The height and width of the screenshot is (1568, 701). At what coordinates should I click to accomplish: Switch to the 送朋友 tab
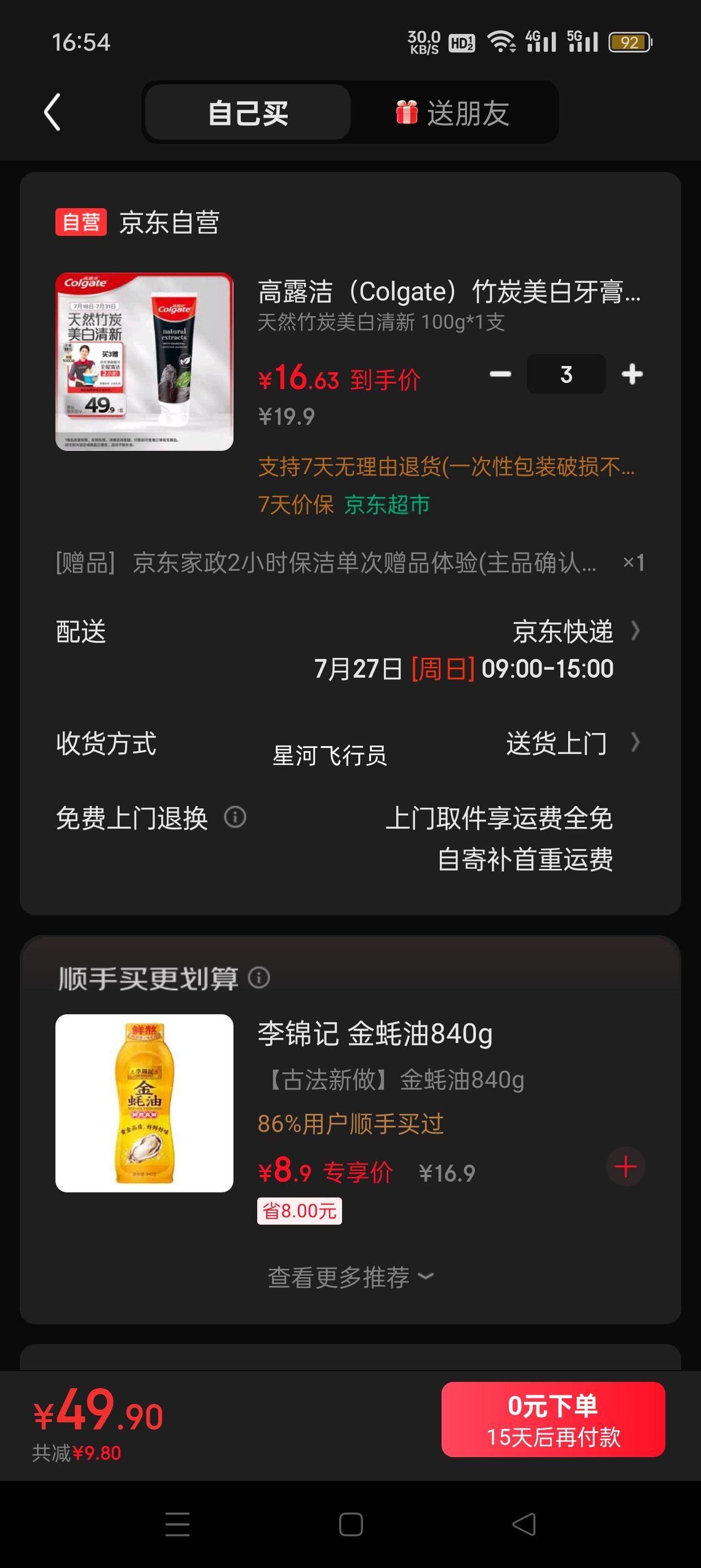[453, 113]
